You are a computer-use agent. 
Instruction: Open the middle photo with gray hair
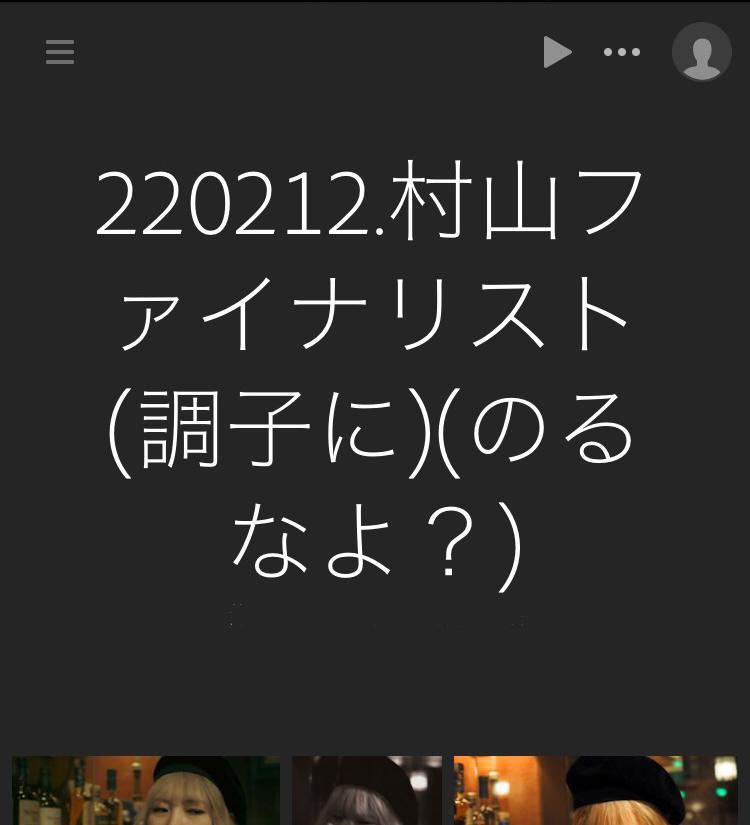tap(367, 791)
